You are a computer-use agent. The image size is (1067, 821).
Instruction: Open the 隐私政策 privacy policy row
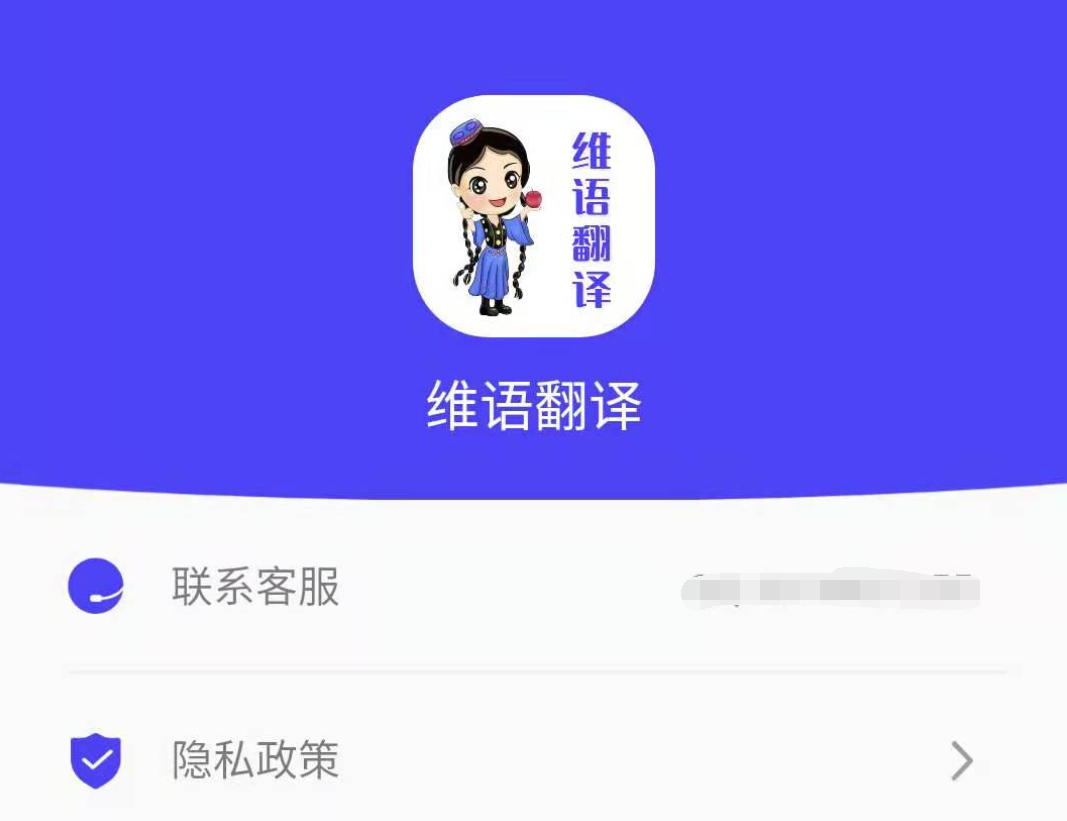256,761
